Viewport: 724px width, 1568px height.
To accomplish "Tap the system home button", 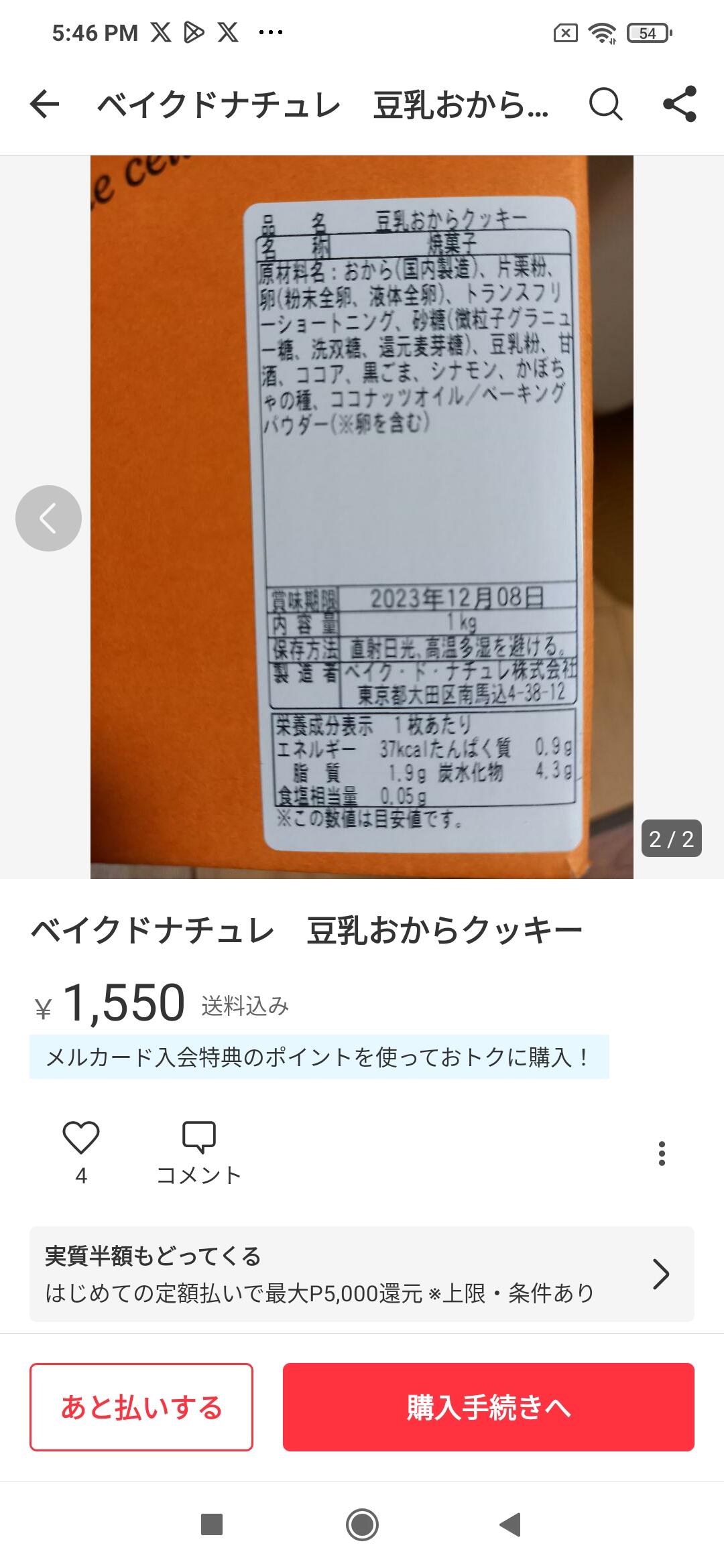I will click(x=362, y=1524).
